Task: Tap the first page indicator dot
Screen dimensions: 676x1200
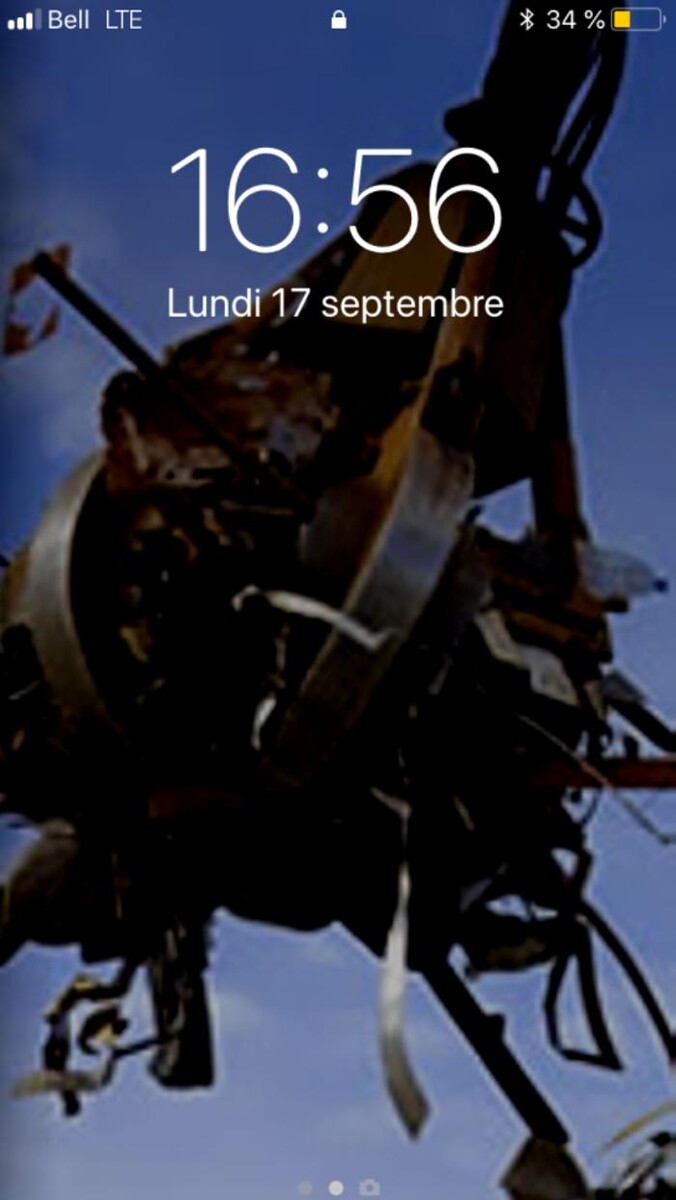Action: click(306, 1188)
